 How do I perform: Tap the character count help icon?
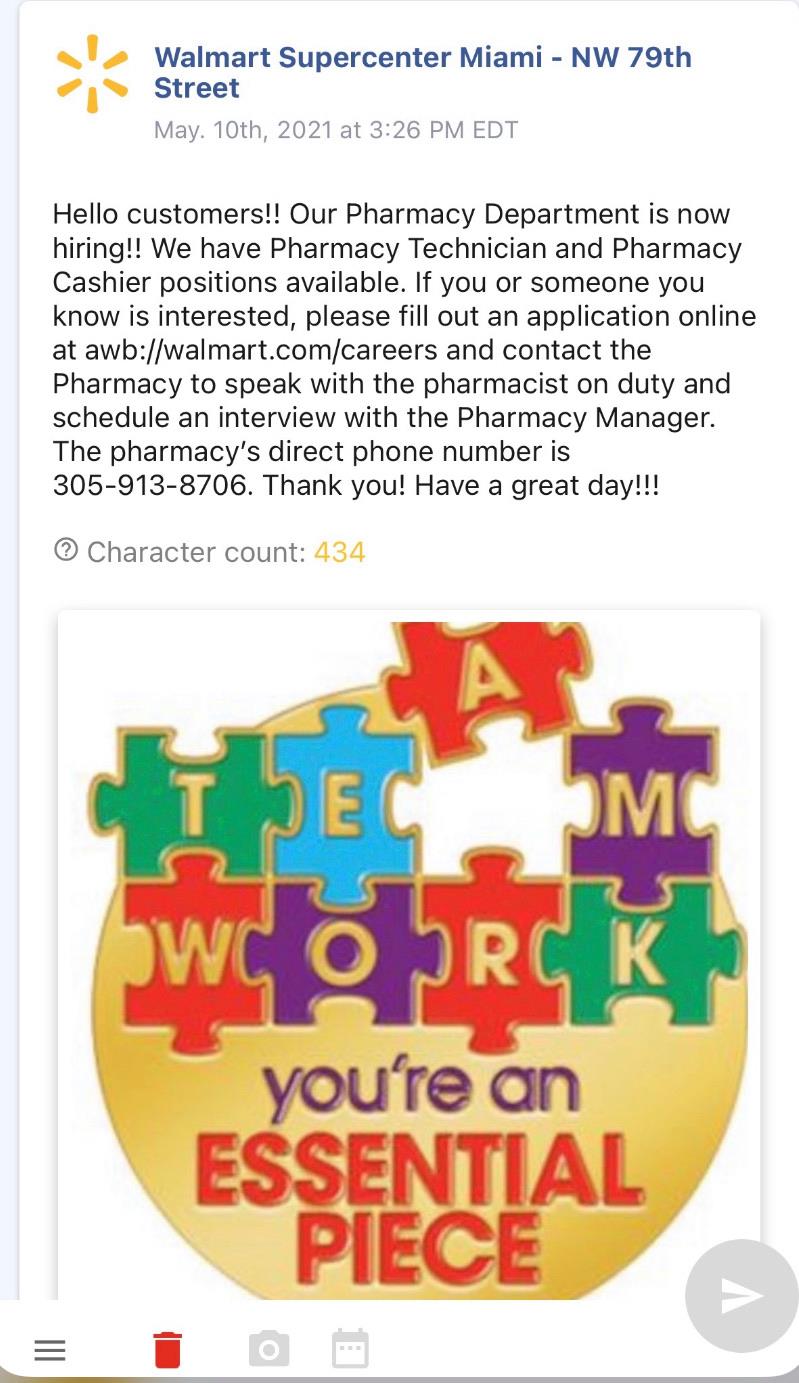(65, 550)
